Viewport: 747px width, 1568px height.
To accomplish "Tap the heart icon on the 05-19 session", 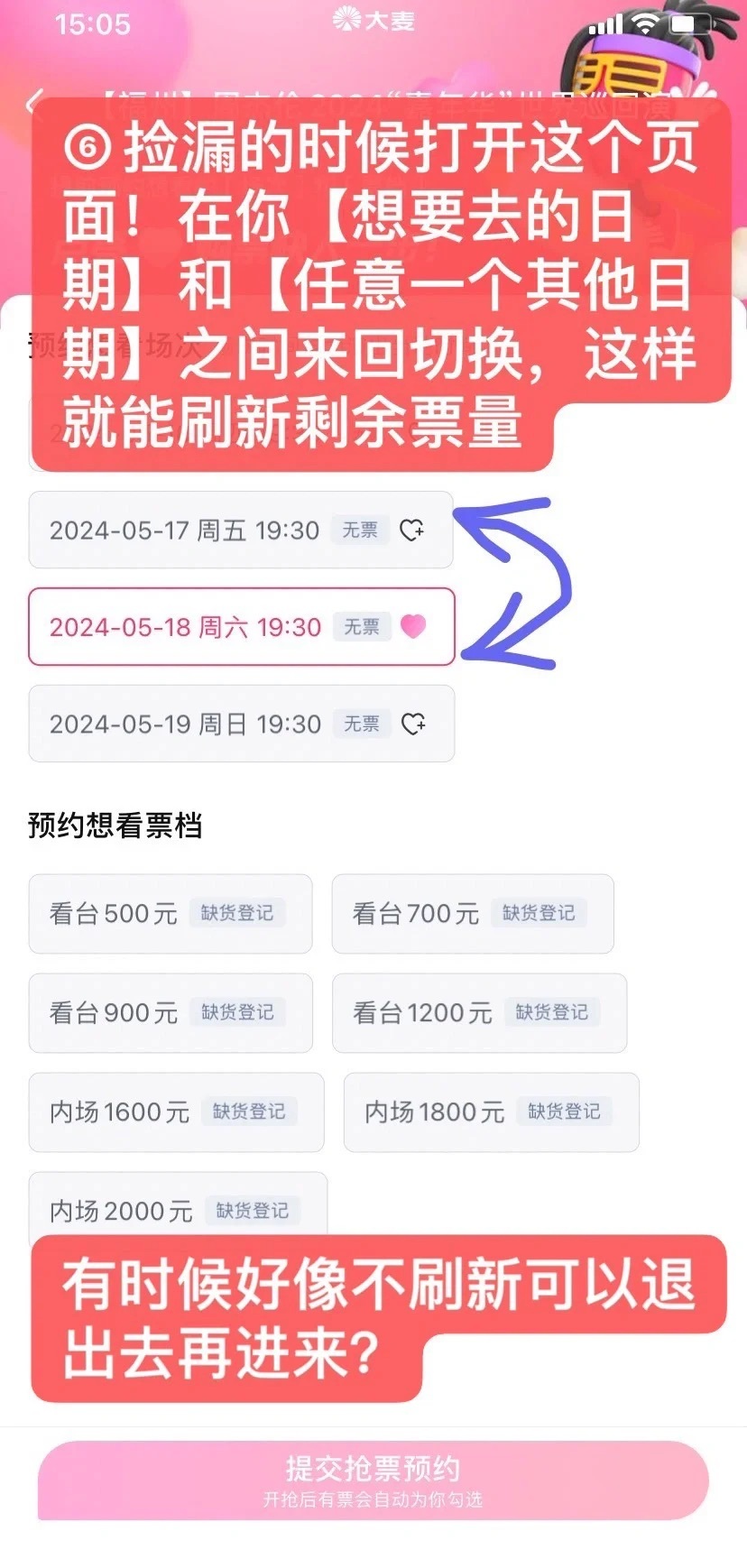I will pyautogui.click(x=413, y=724).
